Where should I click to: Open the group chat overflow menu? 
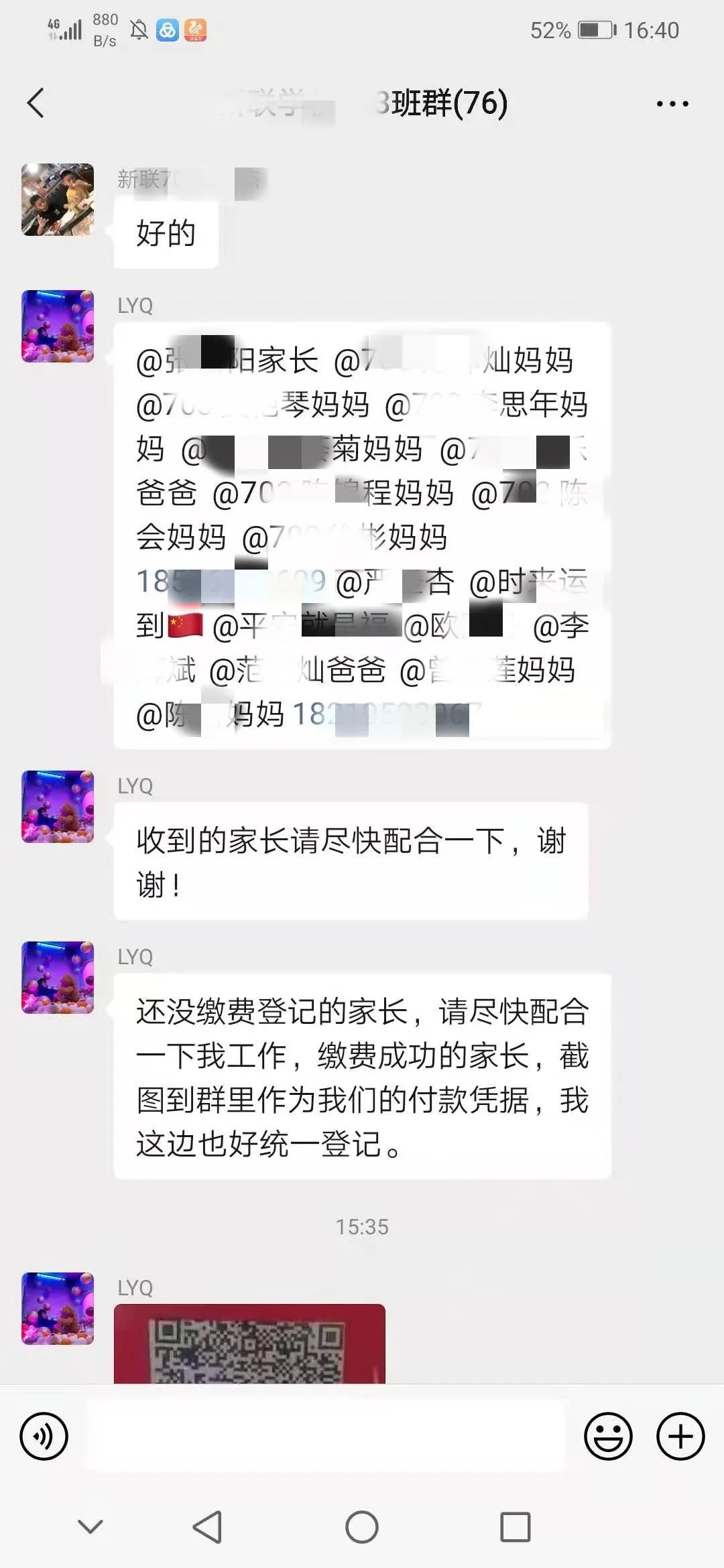pos(672,104)
